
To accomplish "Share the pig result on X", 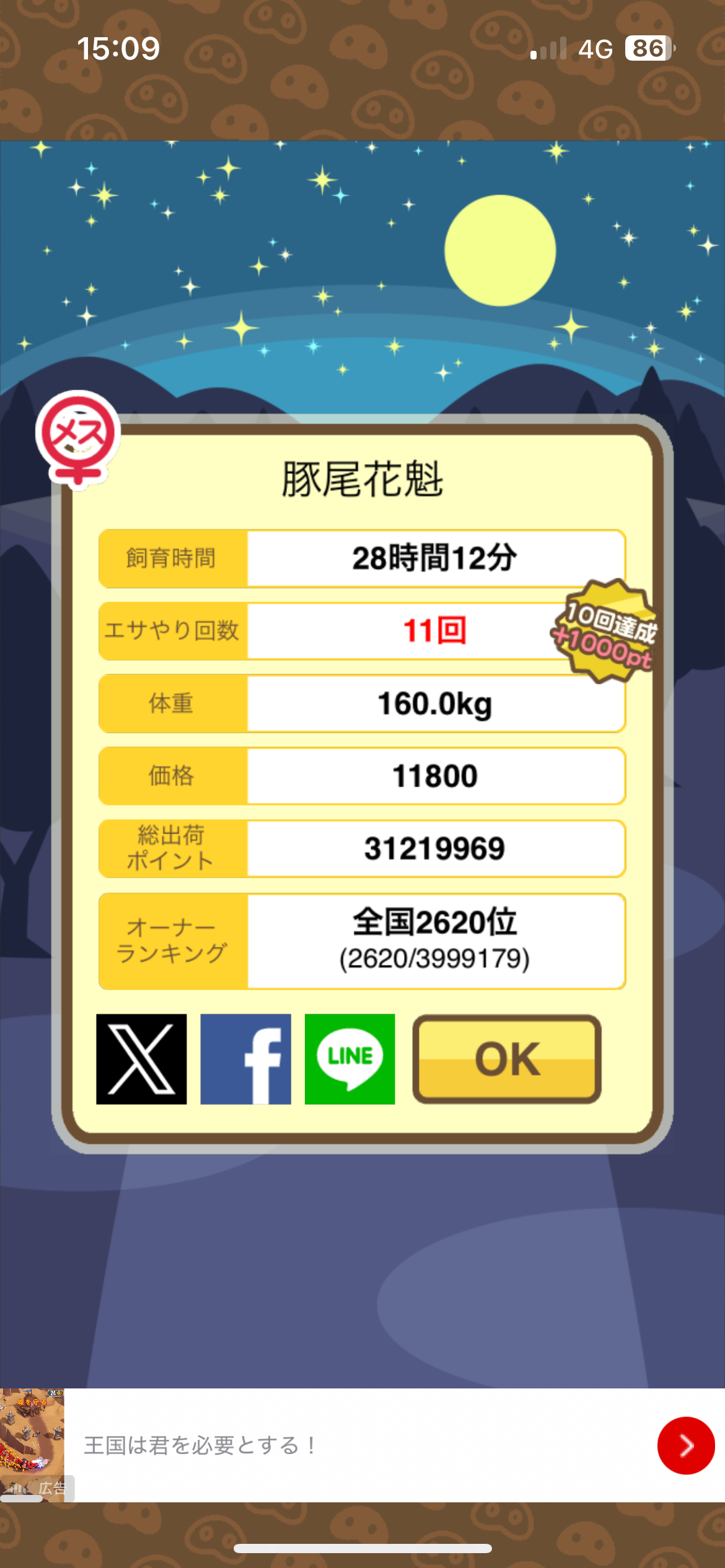I will point(141,1059).
